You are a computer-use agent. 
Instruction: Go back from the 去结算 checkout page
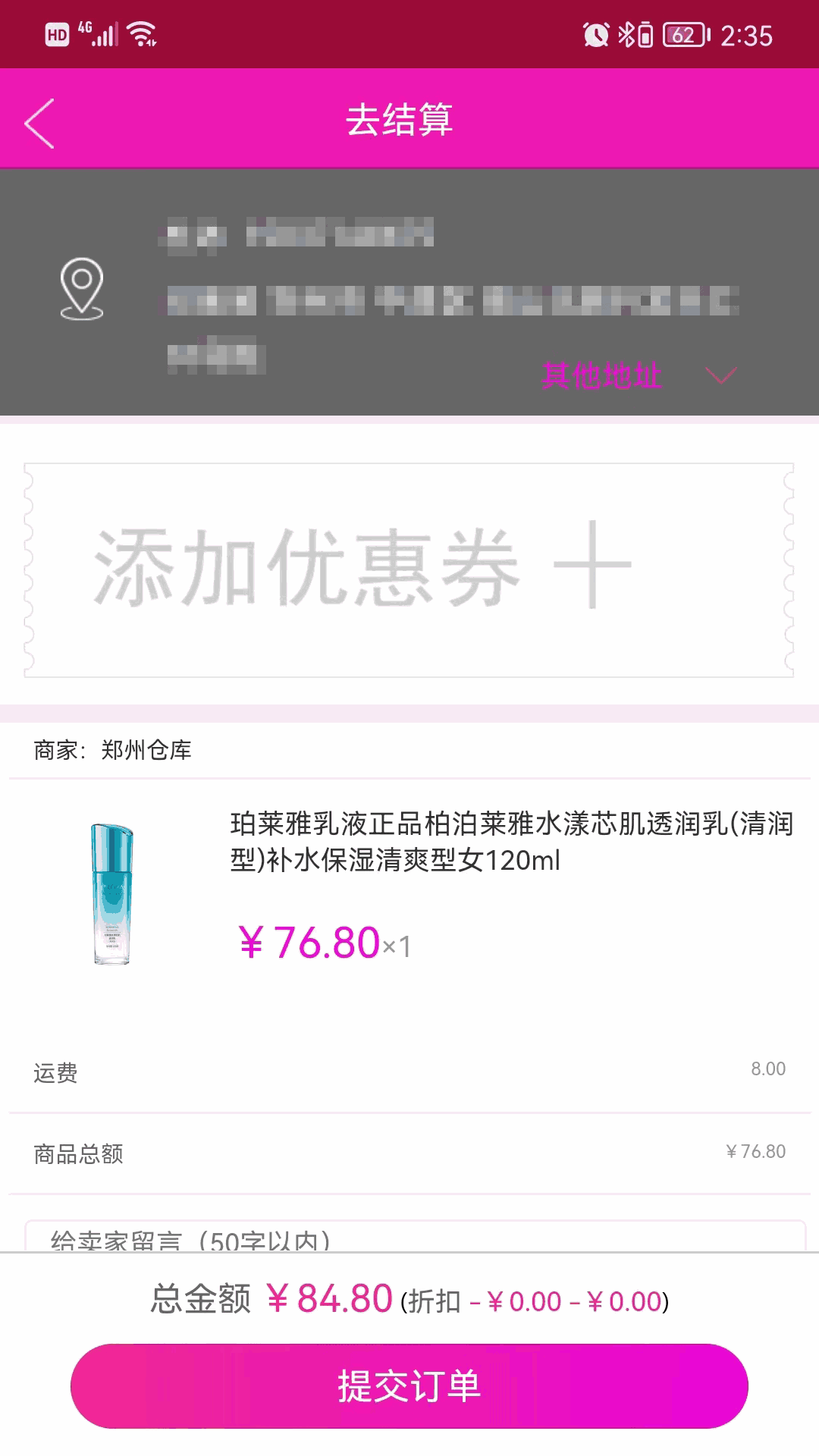click(39, 123)
